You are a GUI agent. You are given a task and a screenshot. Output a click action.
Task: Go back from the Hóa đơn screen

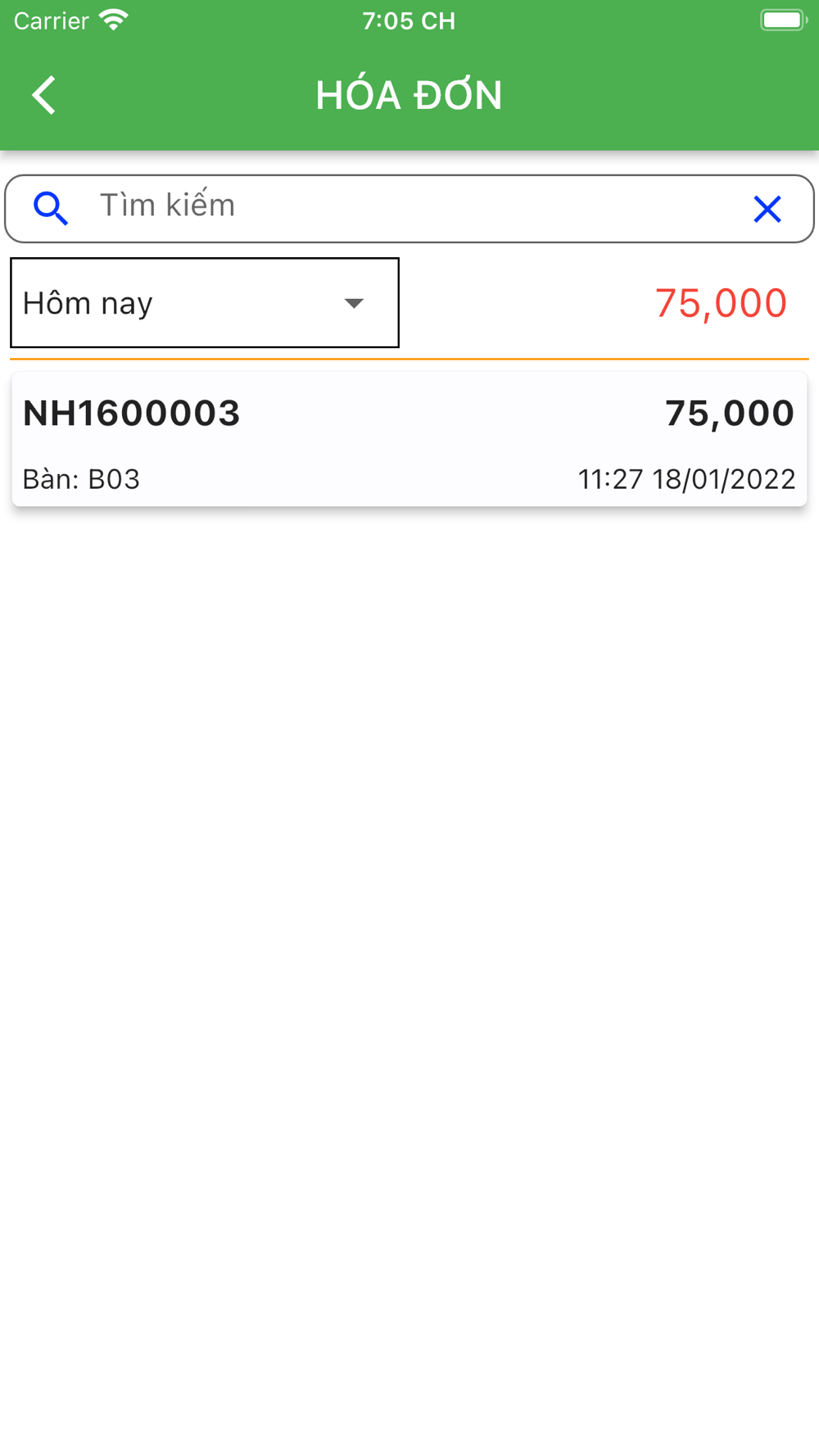(x=44, y=95)
